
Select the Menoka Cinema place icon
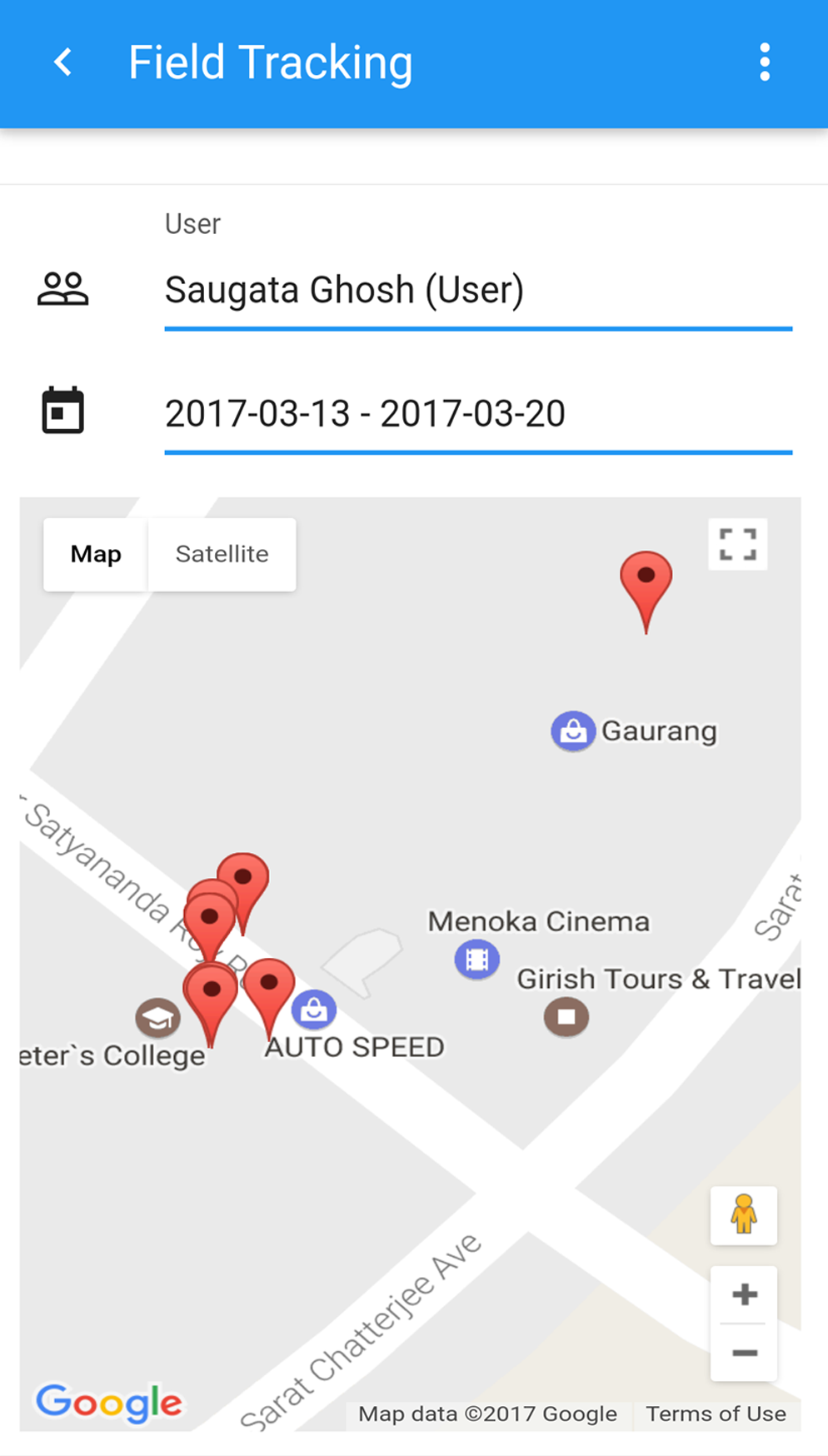[x=476, y=960]
